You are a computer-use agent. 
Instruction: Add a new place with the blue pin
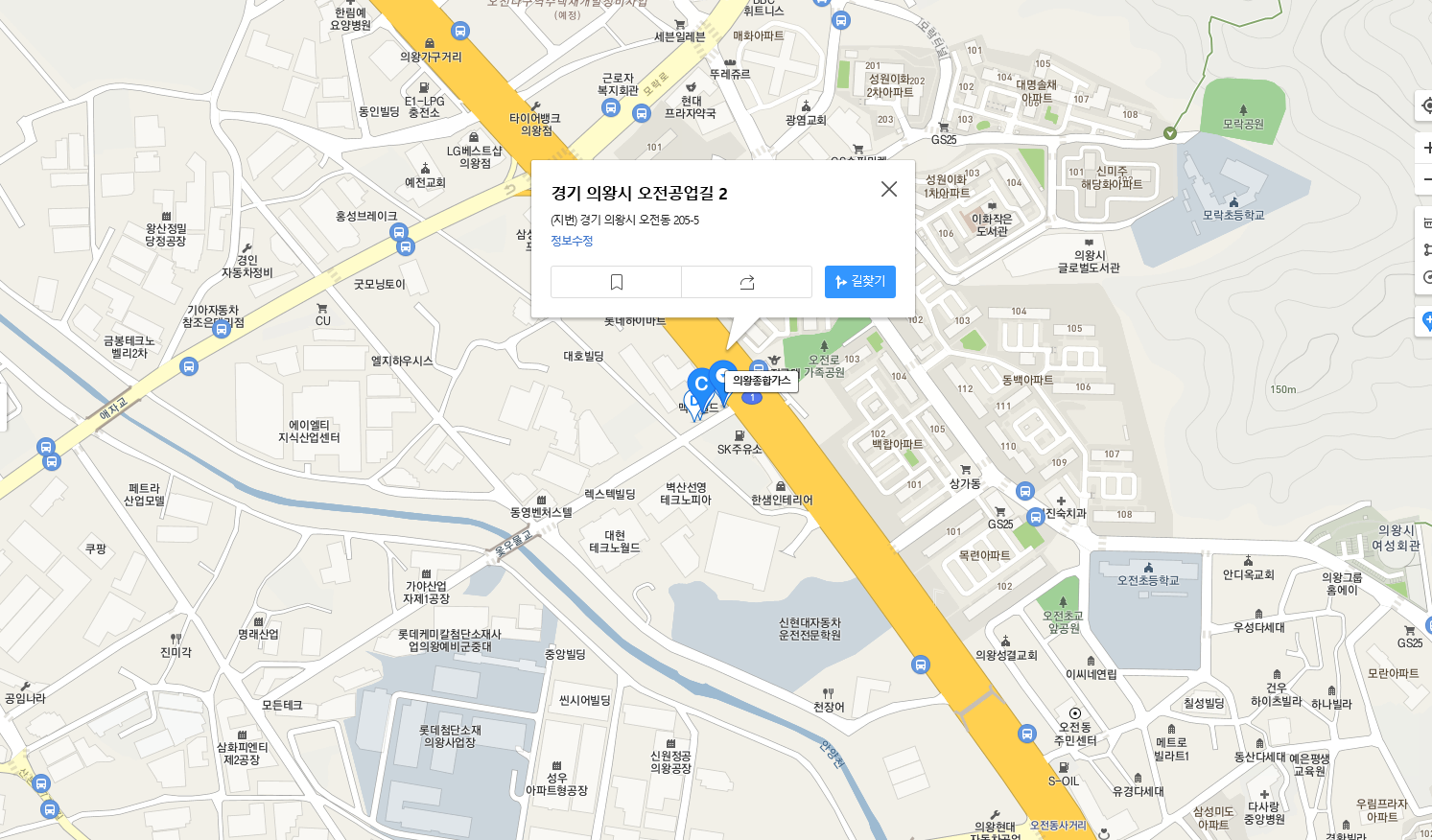pos(1426,321)
